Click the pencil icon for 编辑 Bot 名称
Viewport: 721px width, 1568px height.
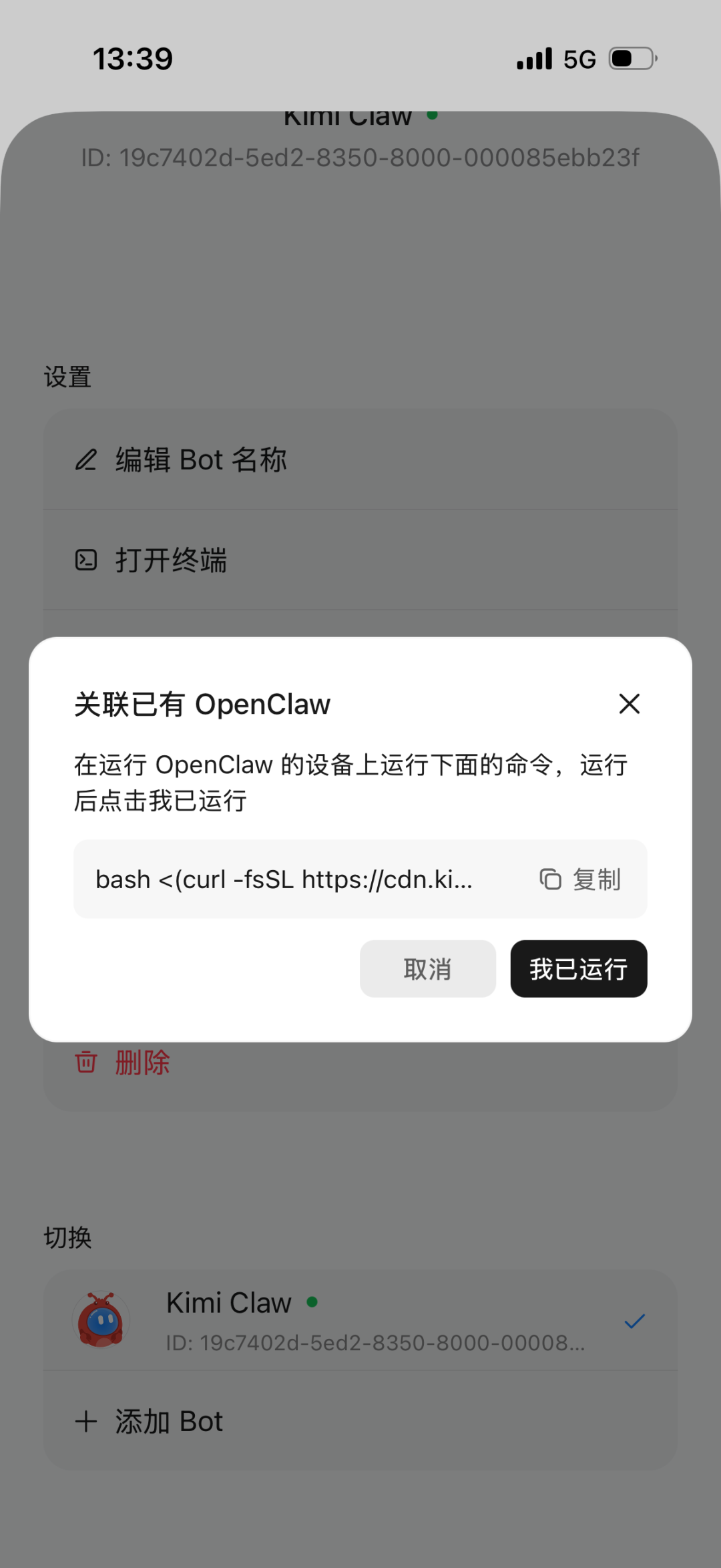coord(85,460)
